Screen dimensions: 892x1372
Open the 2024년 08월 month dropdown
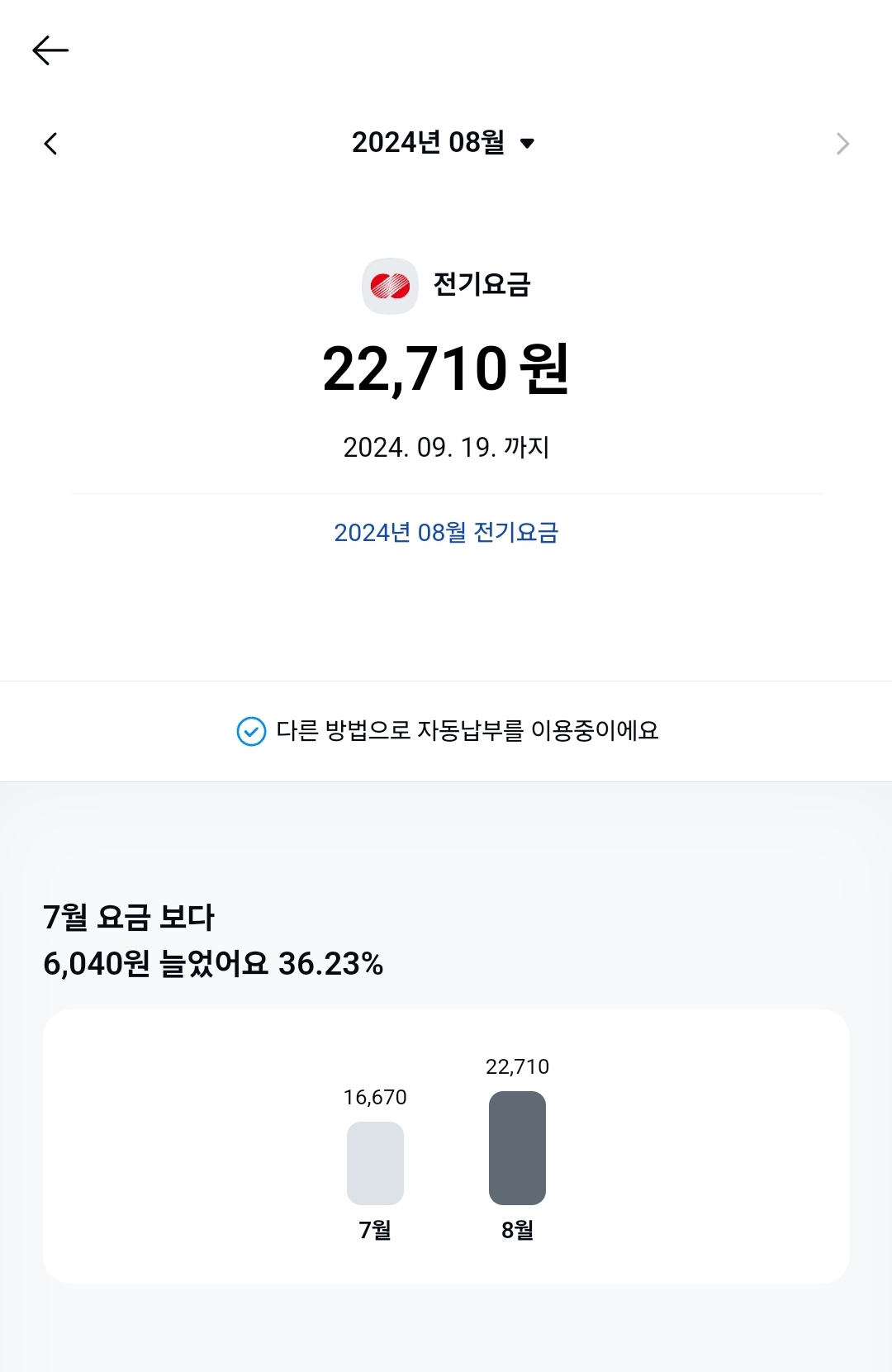[x=444, y=143]
